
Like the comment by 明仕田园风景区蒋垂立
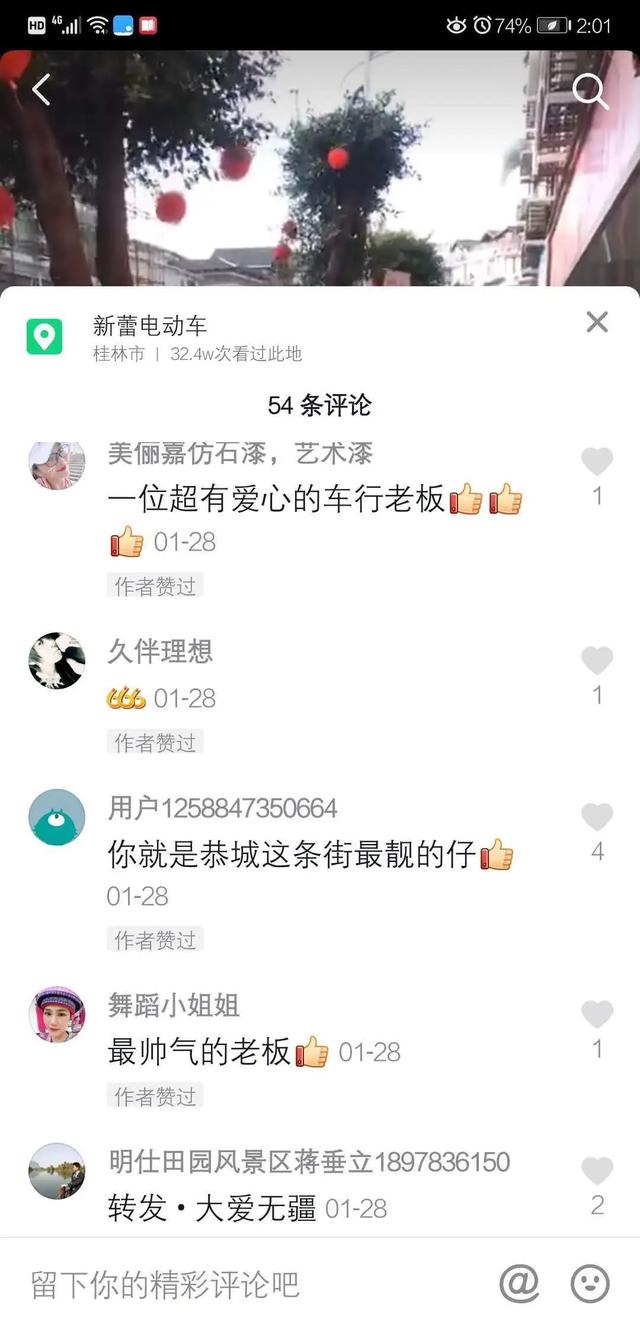click(597, 1171)
